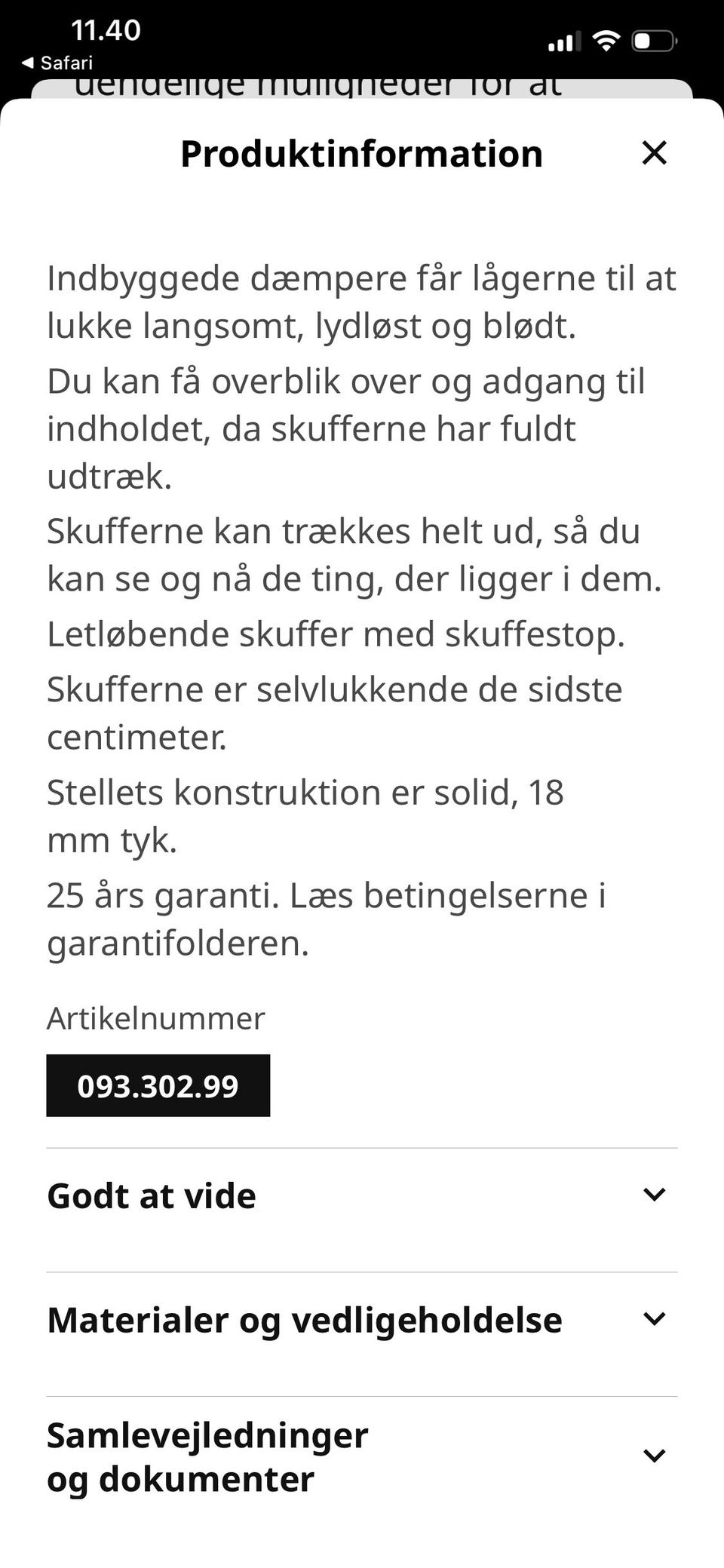Tap the battery indicator
Viewport: 724px width, 1568px height.
653,39
